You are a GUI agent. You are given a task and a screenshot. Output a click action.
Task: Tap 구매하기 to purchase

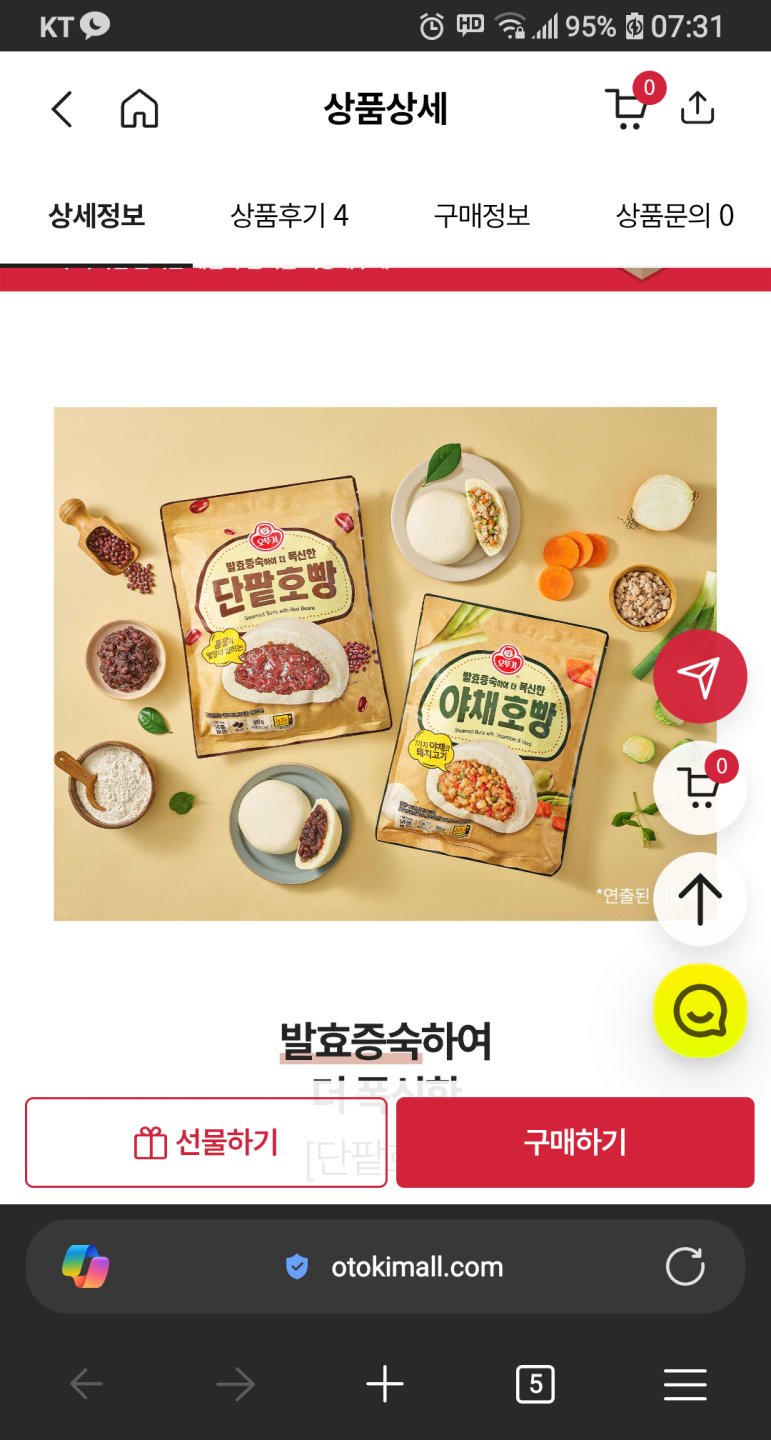click(575, 1142)
